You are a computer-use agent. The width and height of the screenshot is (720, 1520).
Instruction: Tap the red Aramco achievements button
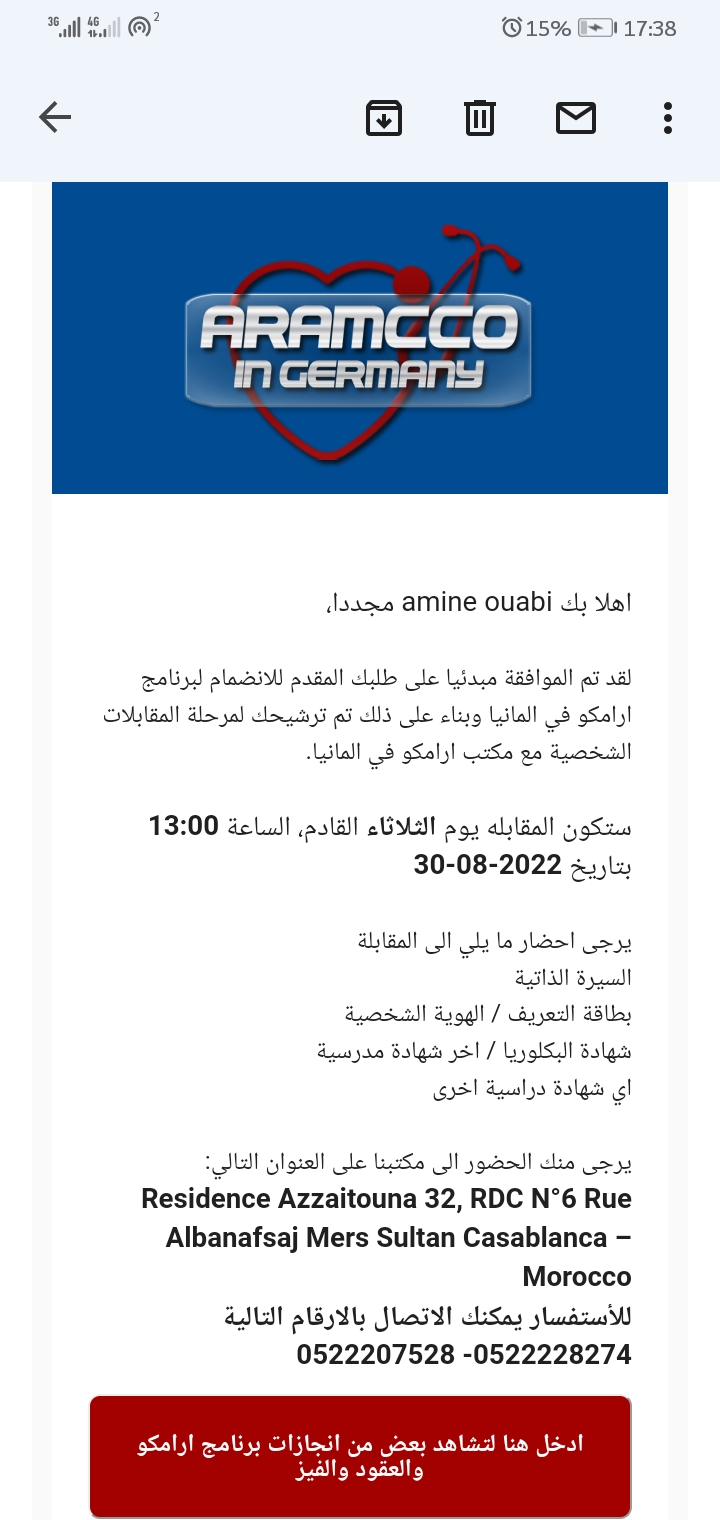click(360, 1457)
